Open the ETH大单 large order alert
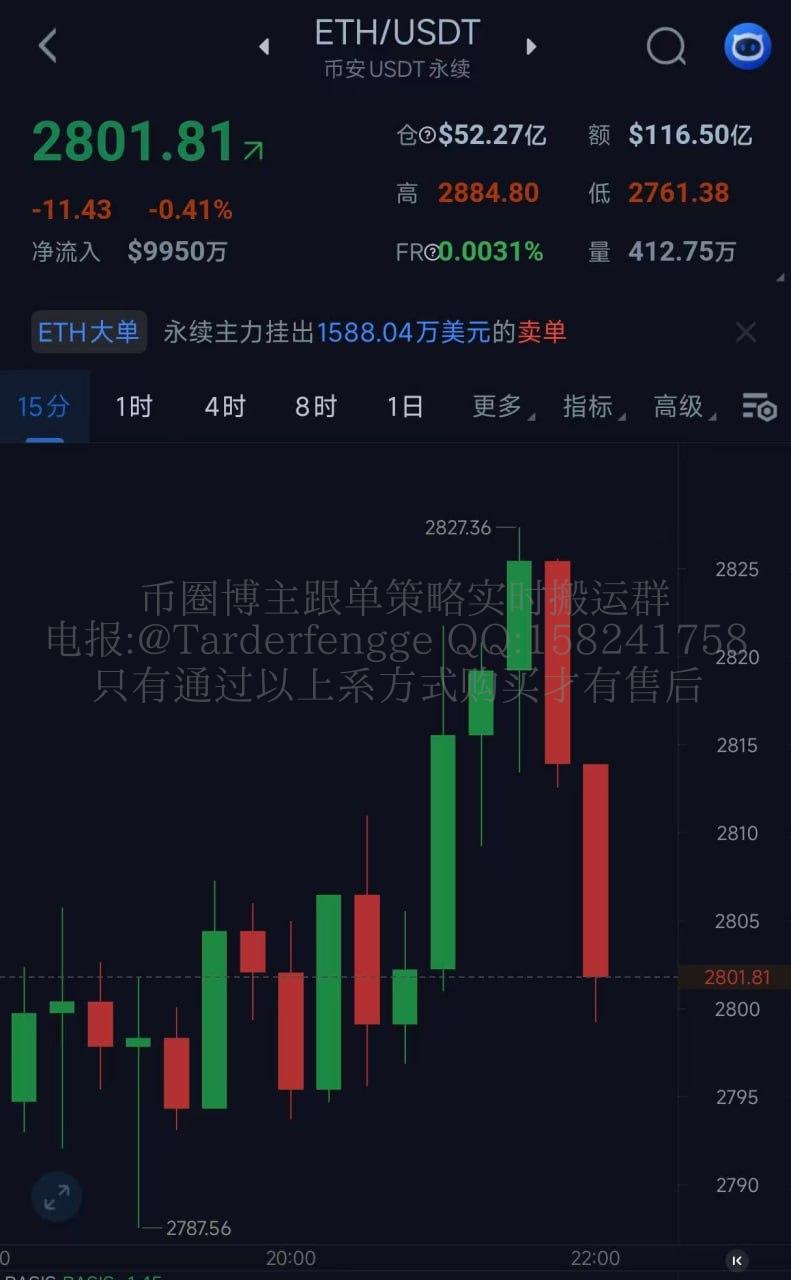Image resolution: width=791 pixels, height=1280 pixels. click(x=300, y=332)
